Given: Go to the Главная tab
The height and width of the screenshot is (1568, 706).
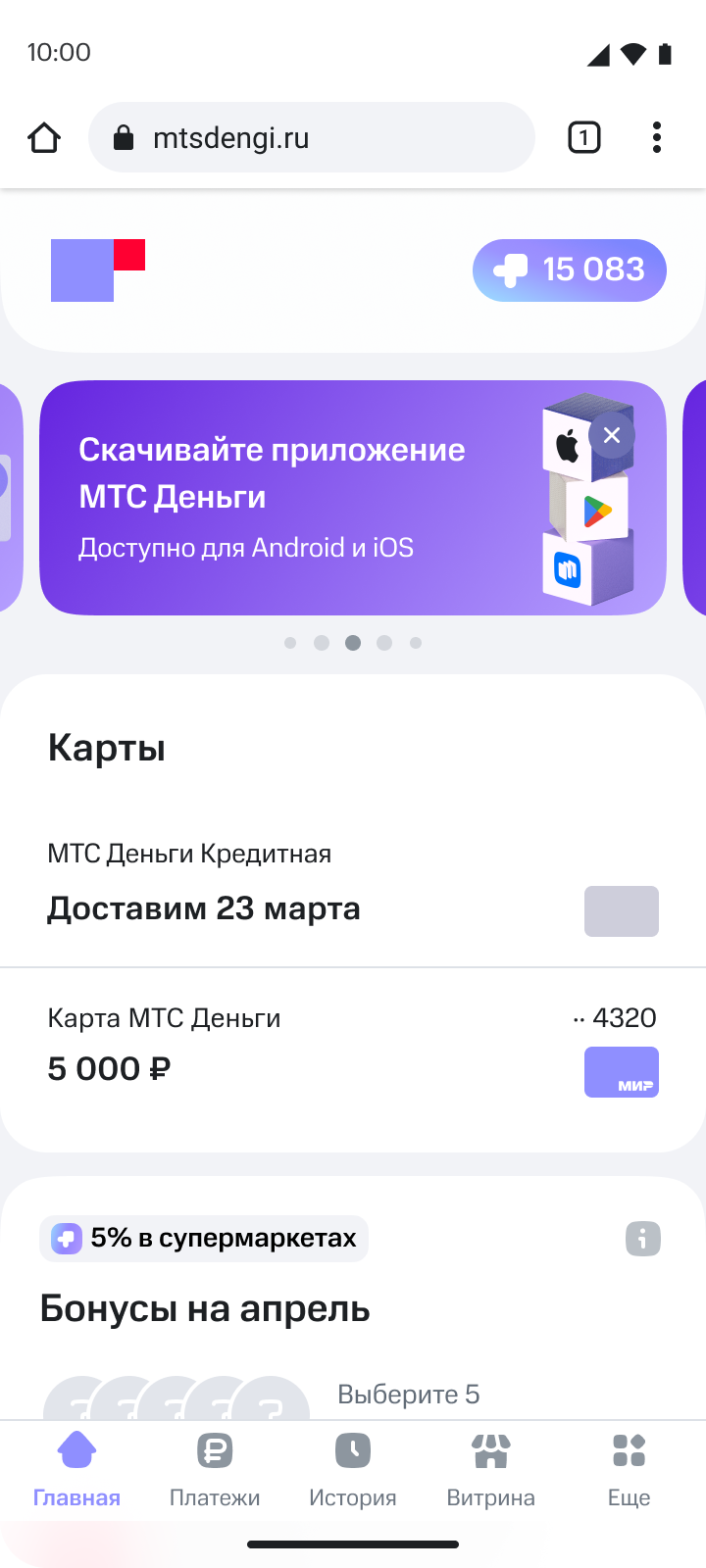Looking at the screenshot, I should pos(76,1470).
